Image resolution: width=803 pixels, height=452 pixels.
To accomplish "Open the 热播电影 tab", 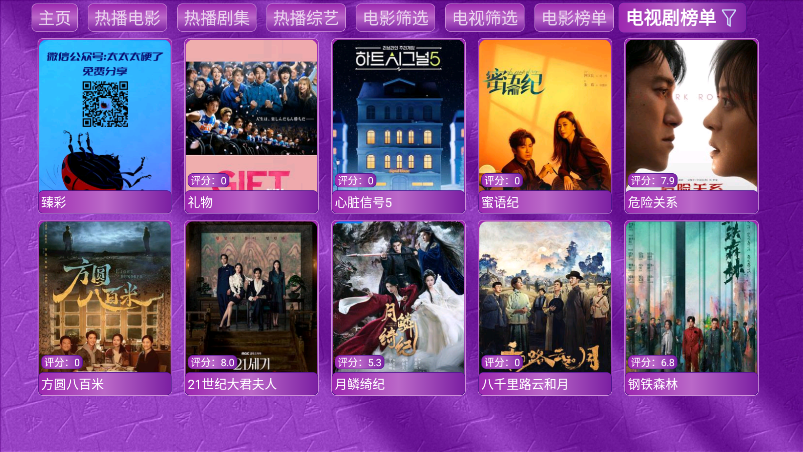I will point(125,18).
